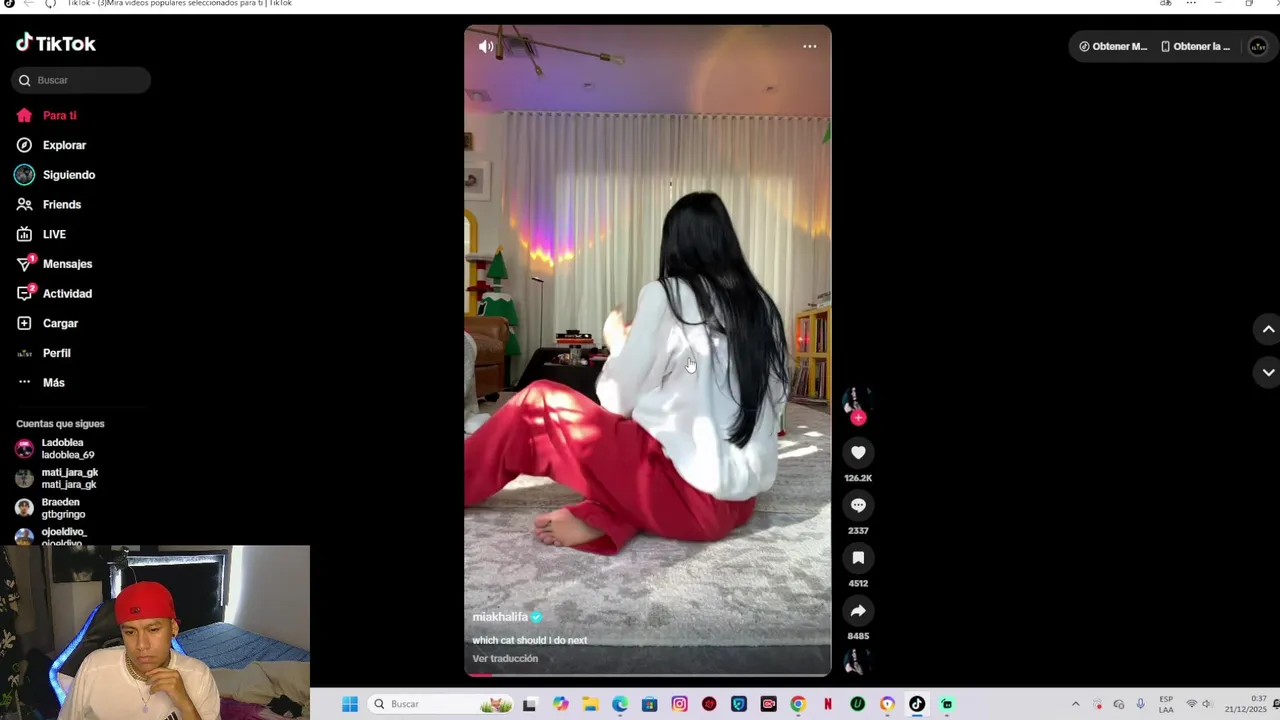Open the TikTok search box

81,80
